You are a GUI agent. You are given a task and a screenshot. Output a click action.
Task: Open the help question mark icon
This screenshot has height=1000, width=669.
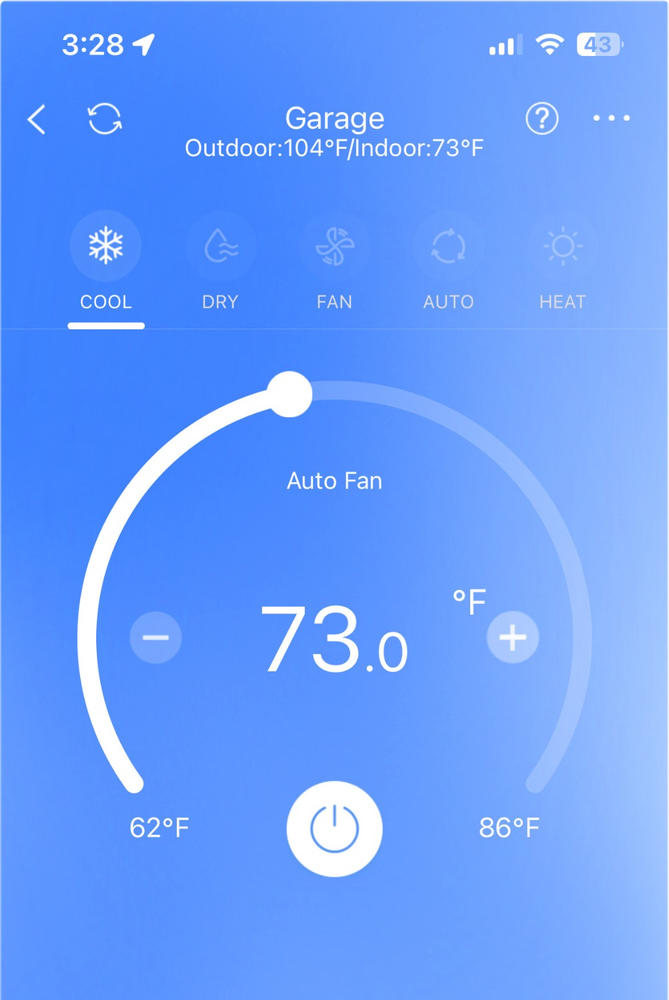[541, 119]
